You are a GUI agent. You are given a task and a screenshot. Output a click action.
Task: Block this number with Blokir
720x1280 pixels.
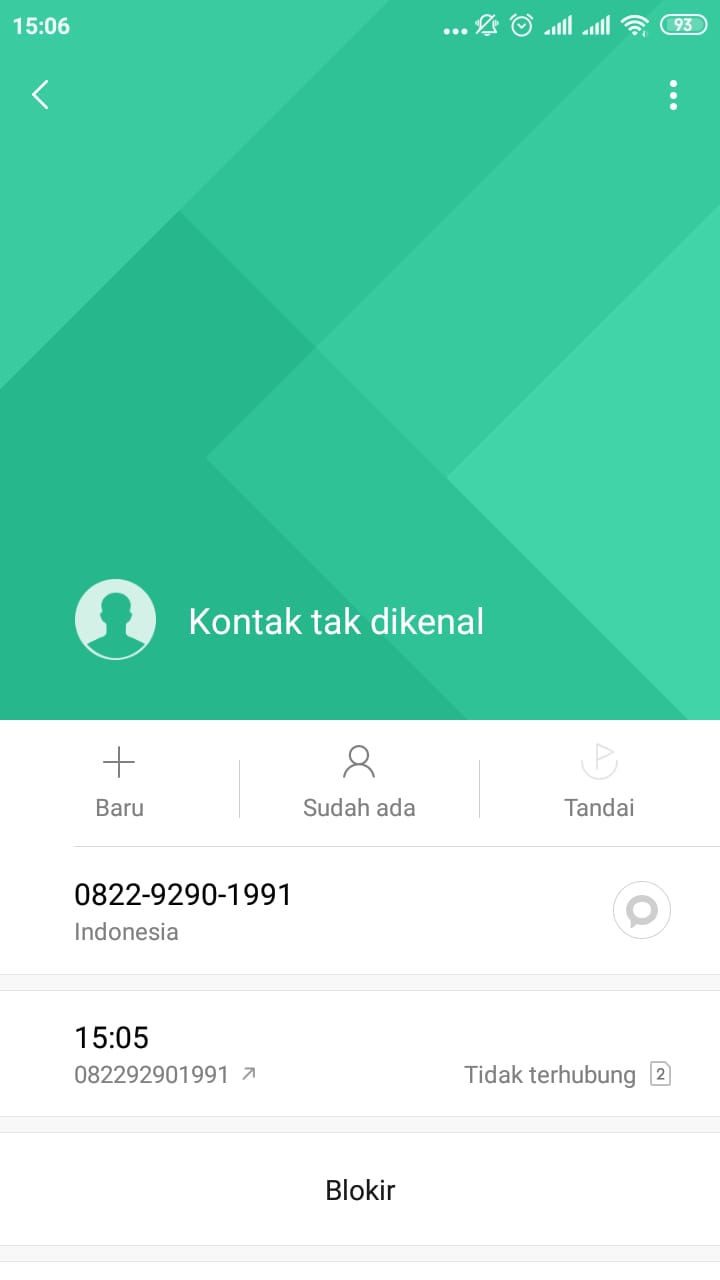(x=360, y=1190)
